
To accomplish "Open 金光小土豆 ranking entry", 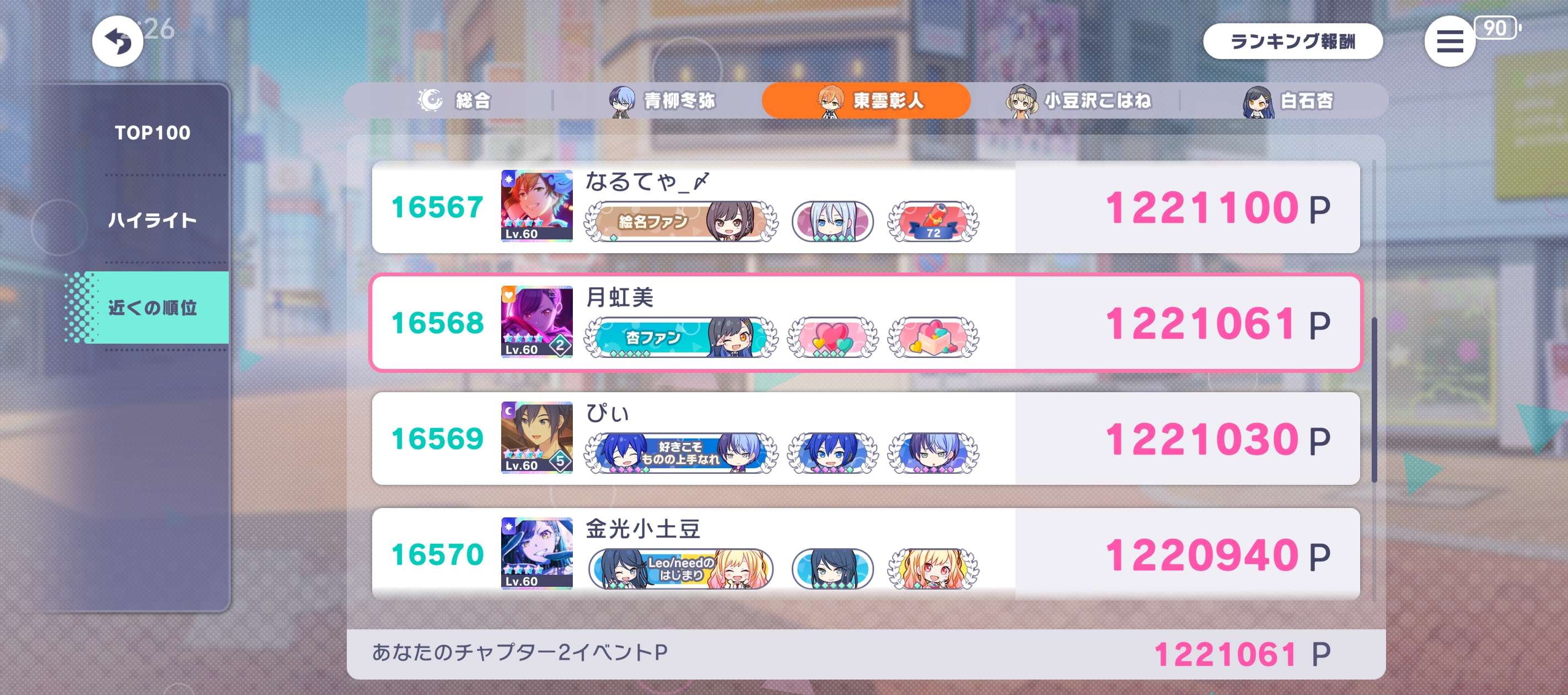I will point(864,553).
